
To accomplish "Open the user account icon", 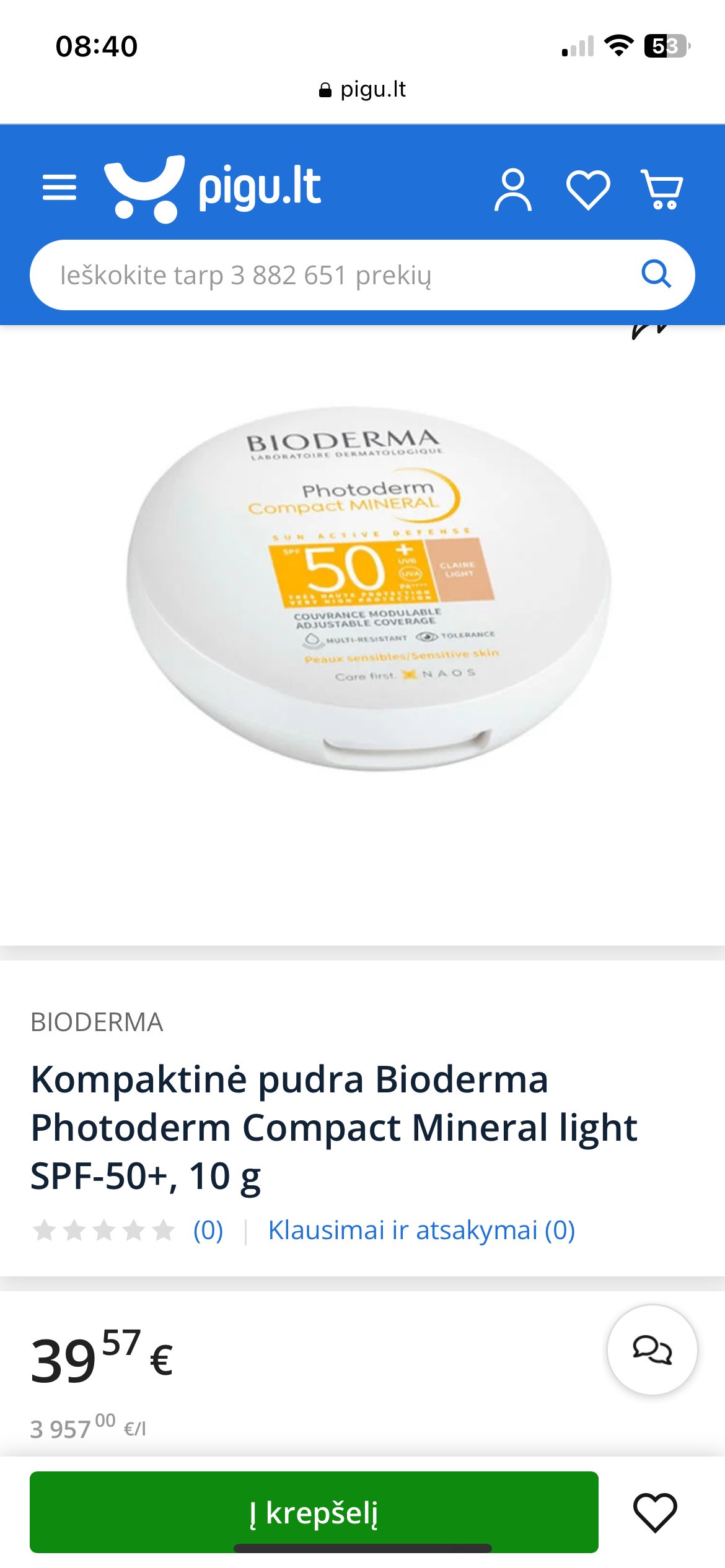I will 513,189.
